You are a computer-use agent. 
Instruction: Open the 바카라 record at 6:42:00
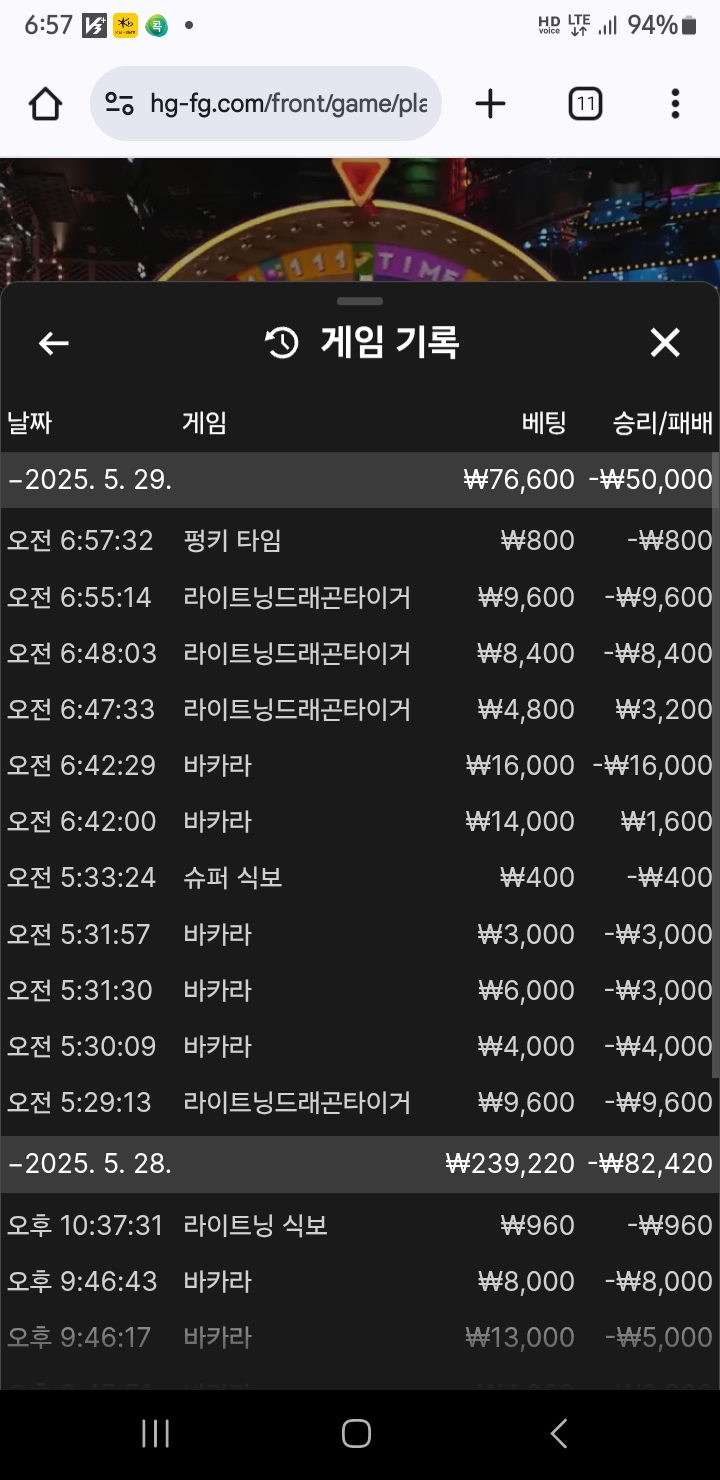360,821
